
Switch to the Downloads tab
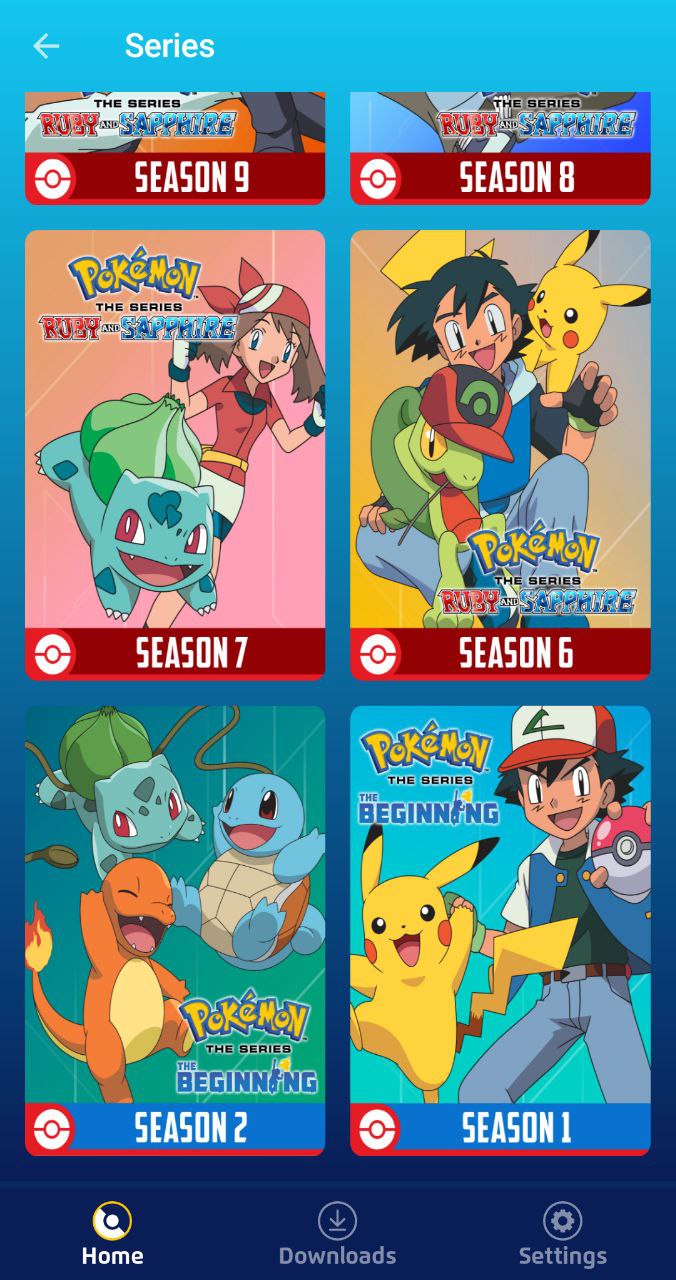click(x=337, y=1234)
